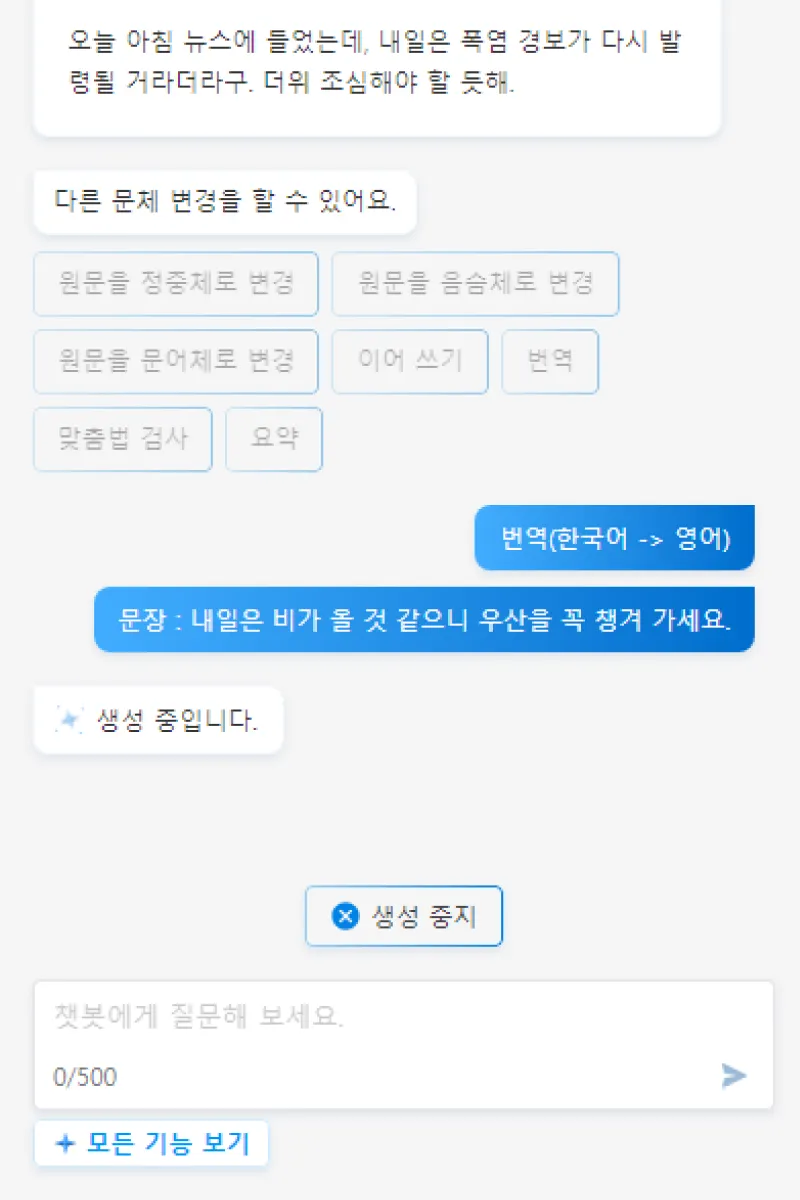Tap 원문을 문어체로 변경 chip

[176, 362]
